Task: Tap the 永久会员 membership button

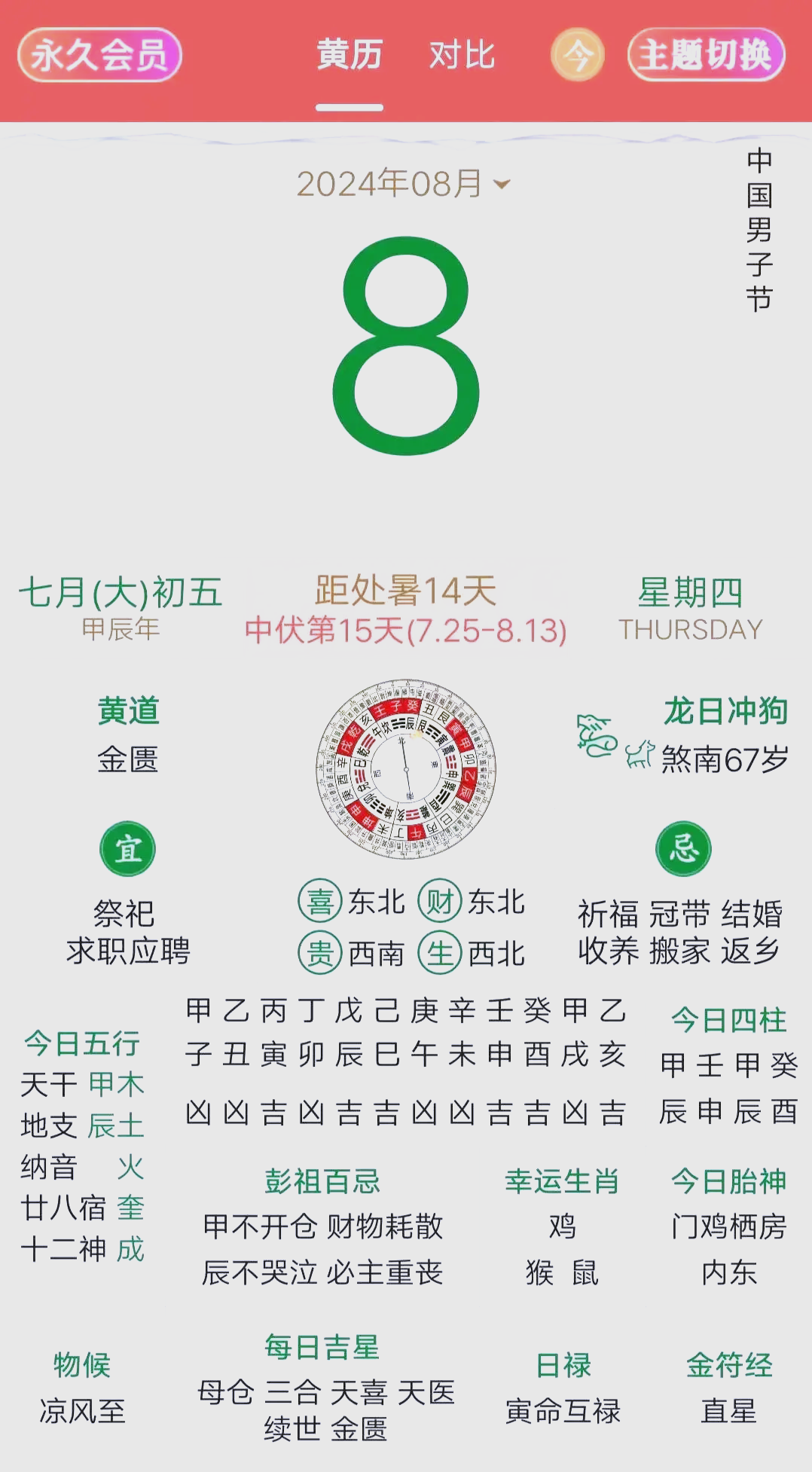Action: (x=99, y=55)
